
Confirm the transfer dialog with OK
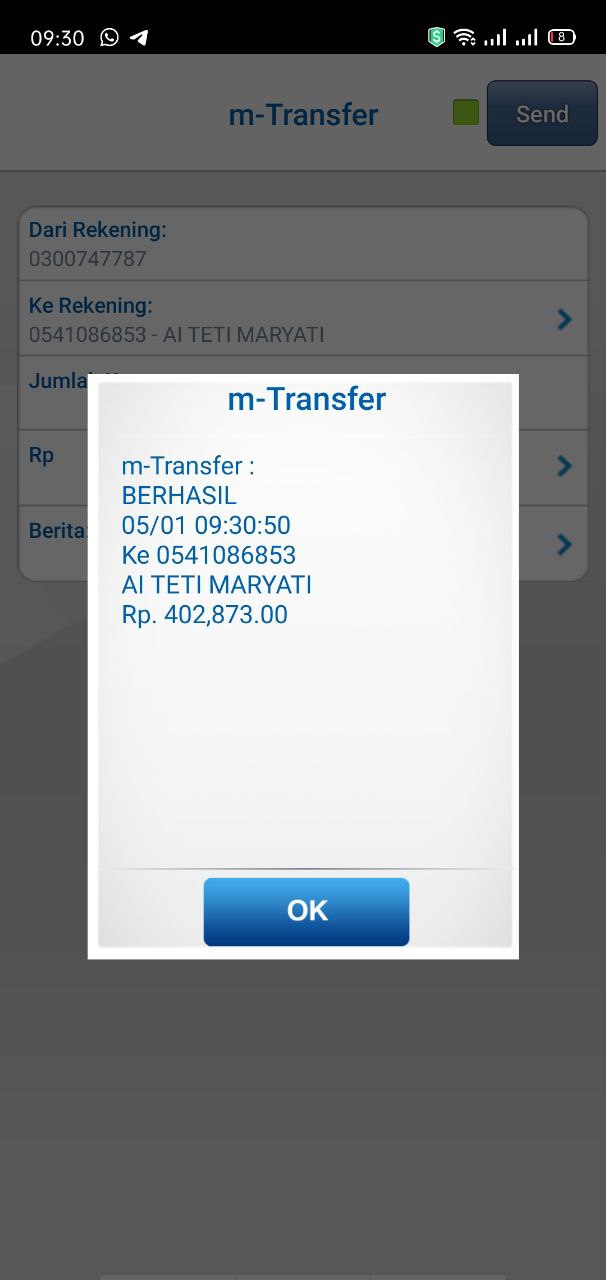(x=306, y=911)
